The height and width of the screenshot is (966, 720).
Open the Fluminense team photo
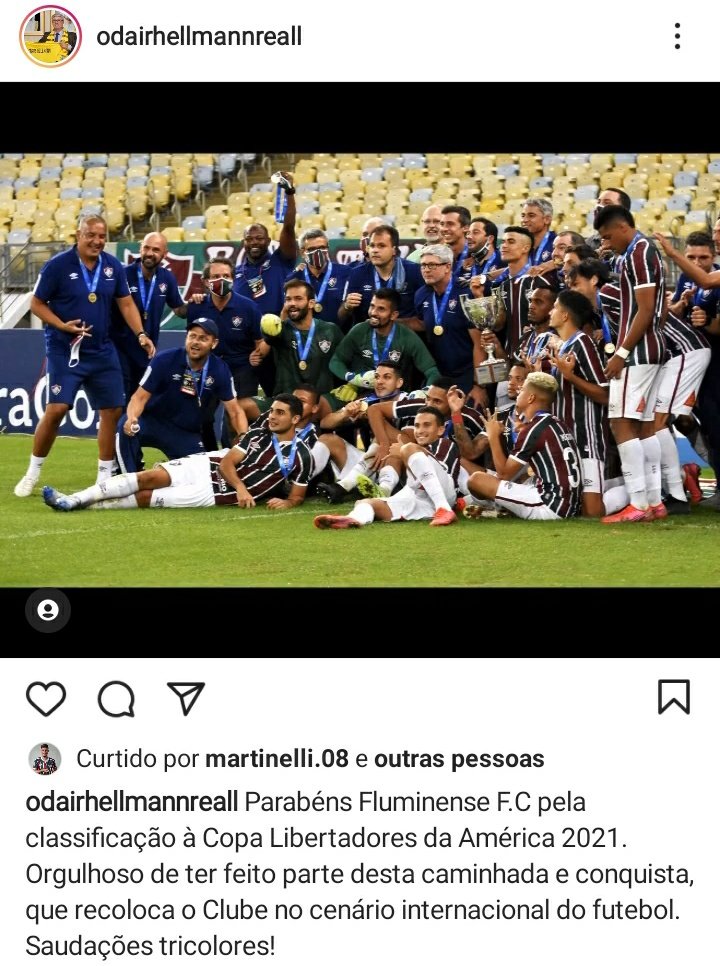(x=360, y=370)
